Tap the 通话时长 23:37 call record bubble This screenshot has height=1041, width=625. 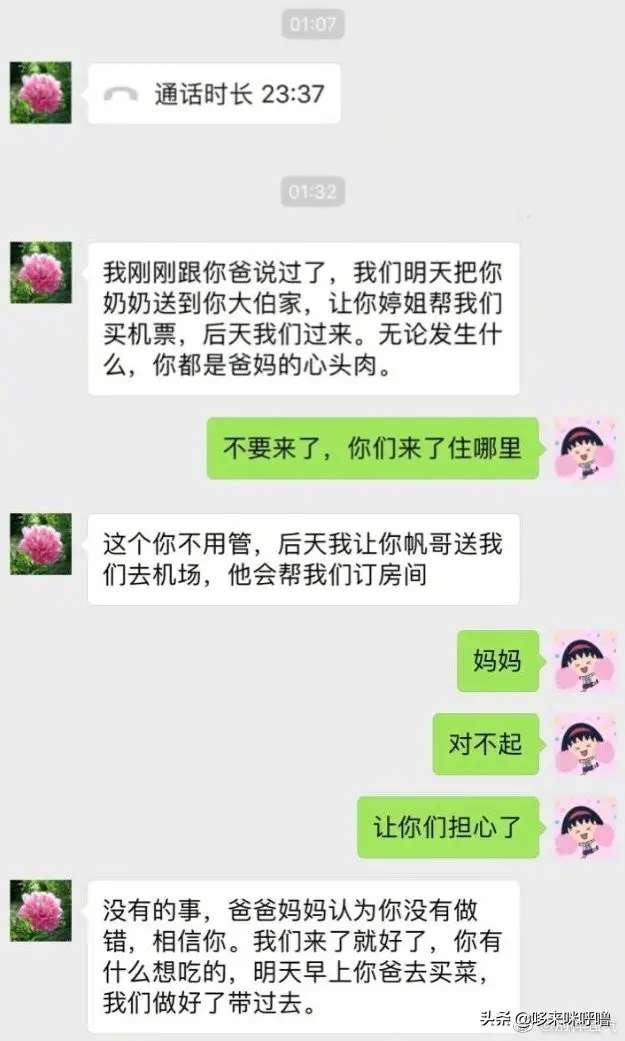click(x=214, y=94)
